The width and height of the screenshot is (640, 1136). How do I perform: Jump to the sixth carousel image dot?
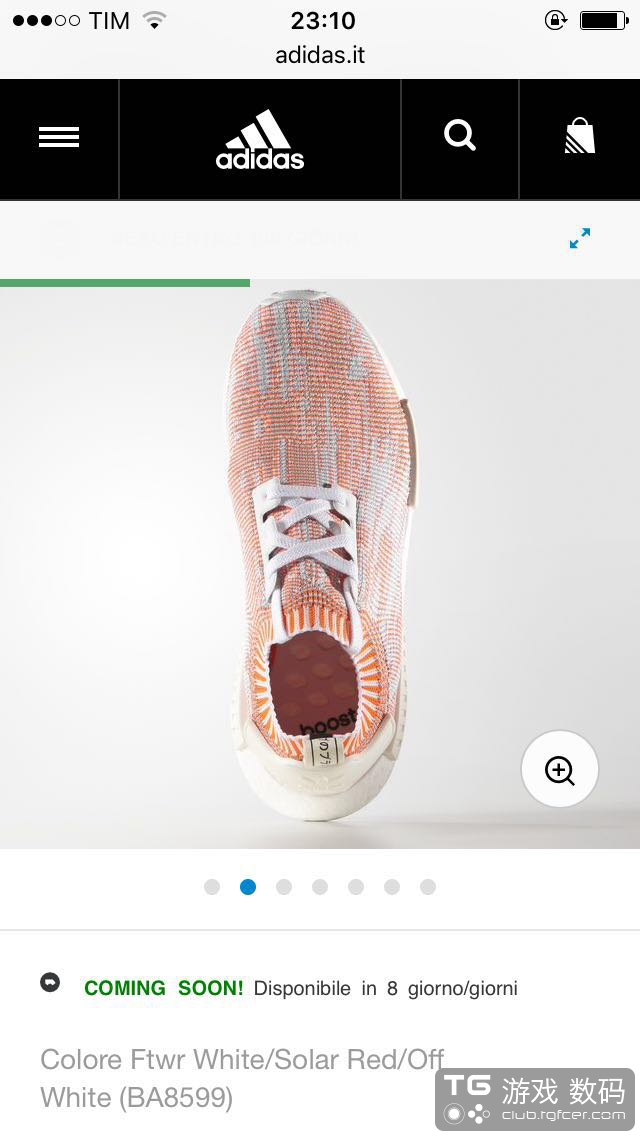pos(392,887)
